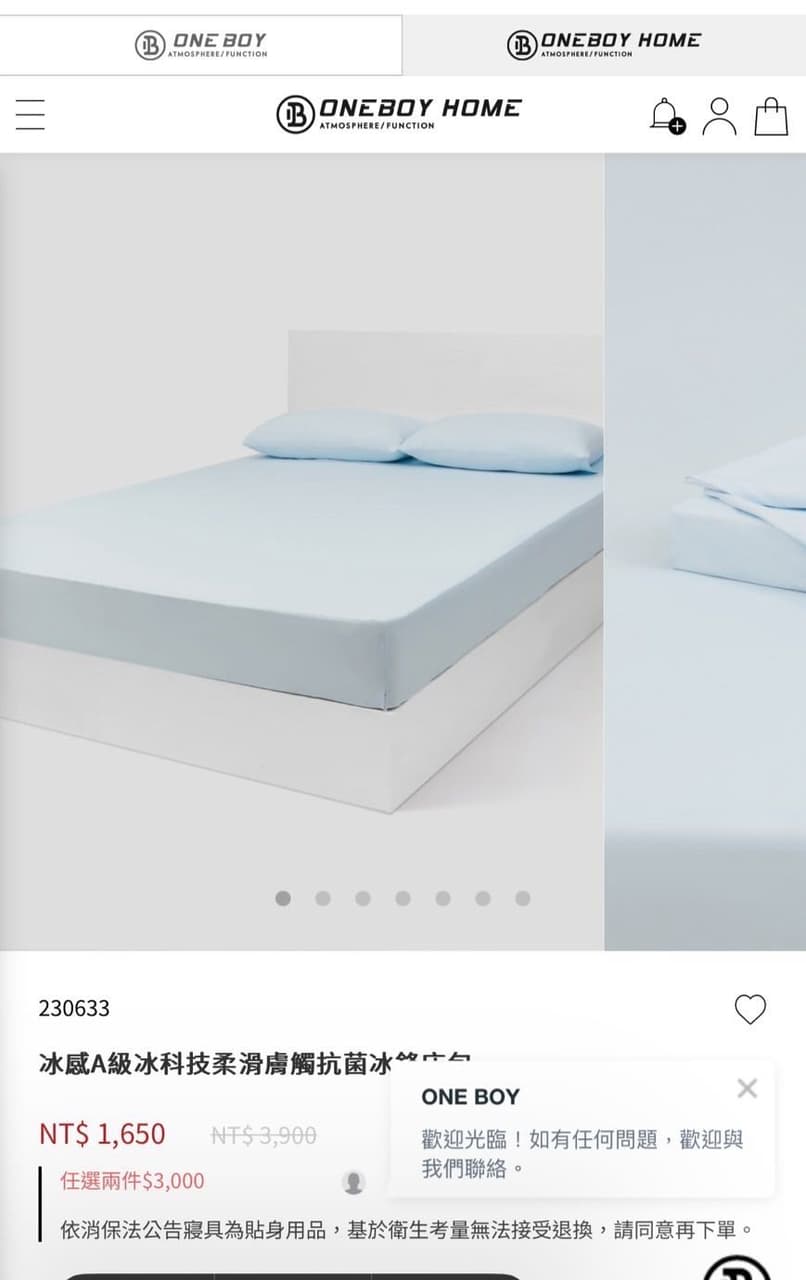Open the shopping bag
This screenshot has width=806, height=1280.
point(771,115)
